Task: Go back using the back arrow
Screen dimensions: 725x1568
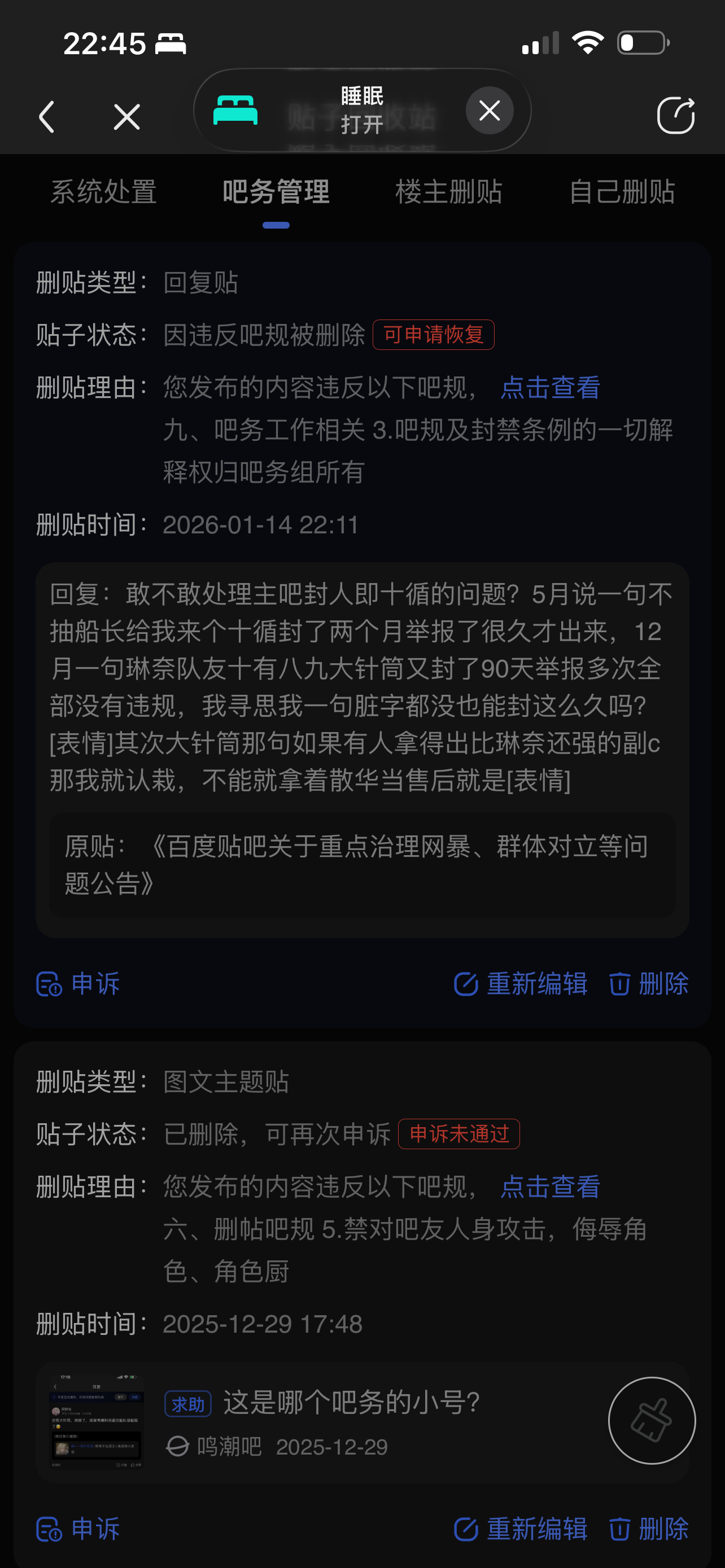Action: (47, 116)
